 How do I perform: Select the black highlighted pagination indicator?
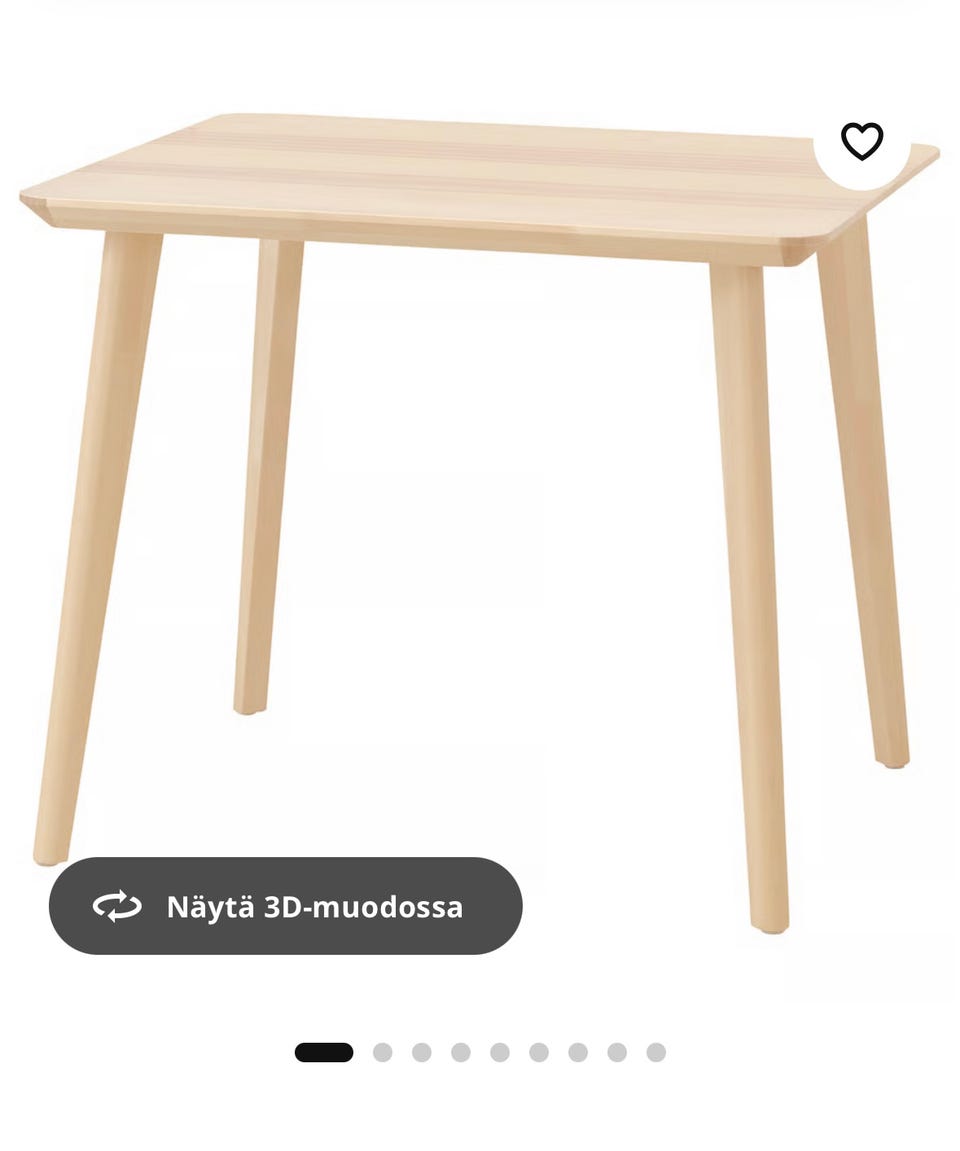point(324,1051)
